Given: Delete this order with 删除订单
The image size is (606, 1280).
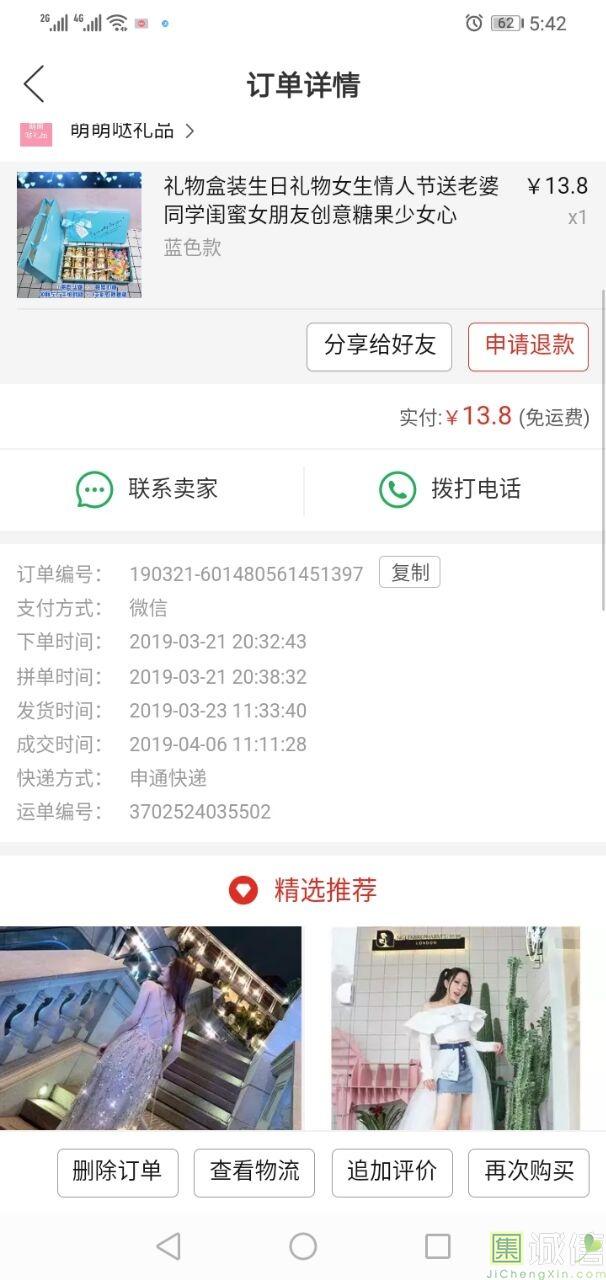Looking at the screenshot, I should pyautogui.click(x=117, y=1172).
